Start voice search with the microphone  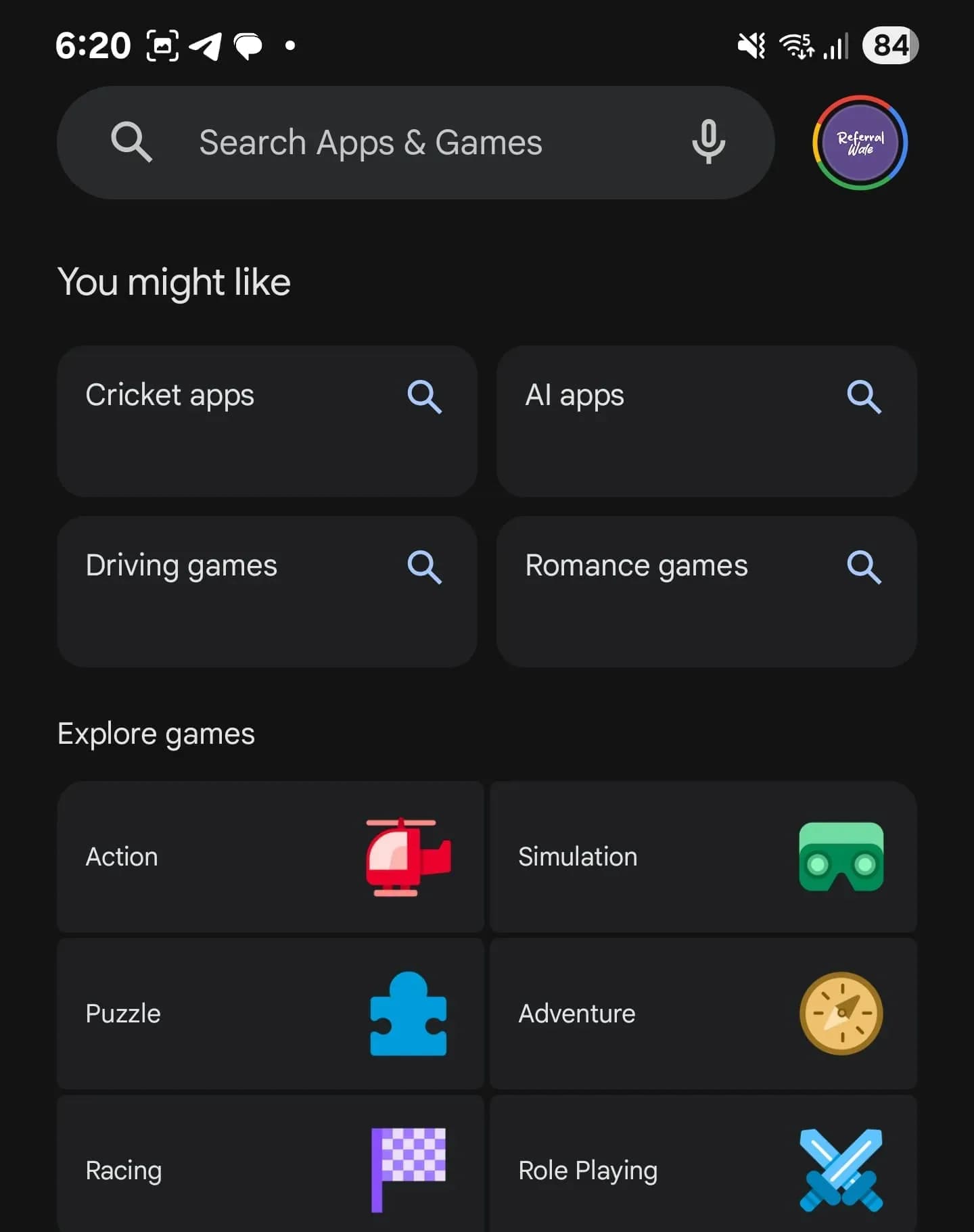(708, 142)
